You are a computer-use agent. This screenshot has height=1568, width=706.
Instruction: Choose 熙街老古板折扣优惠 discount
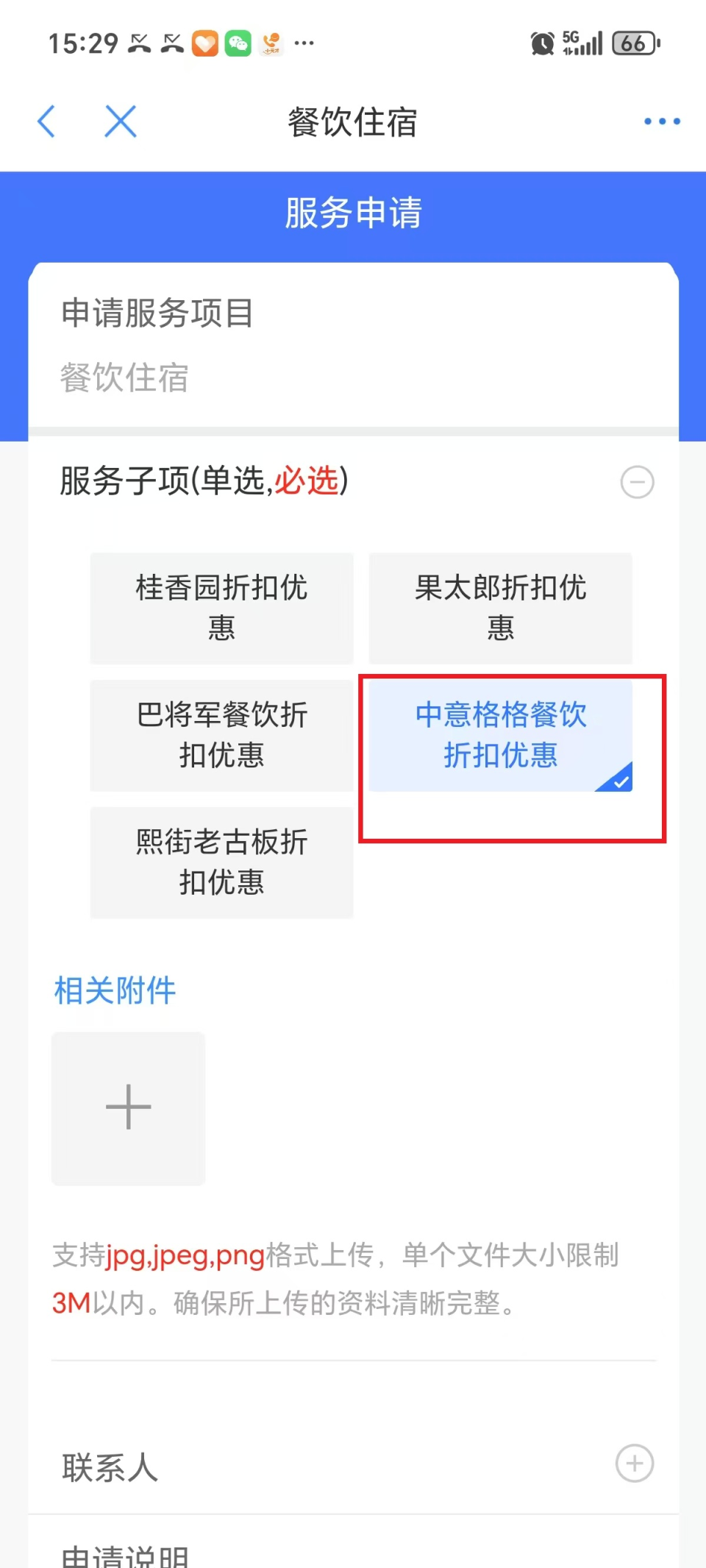[x=221, y=863]
